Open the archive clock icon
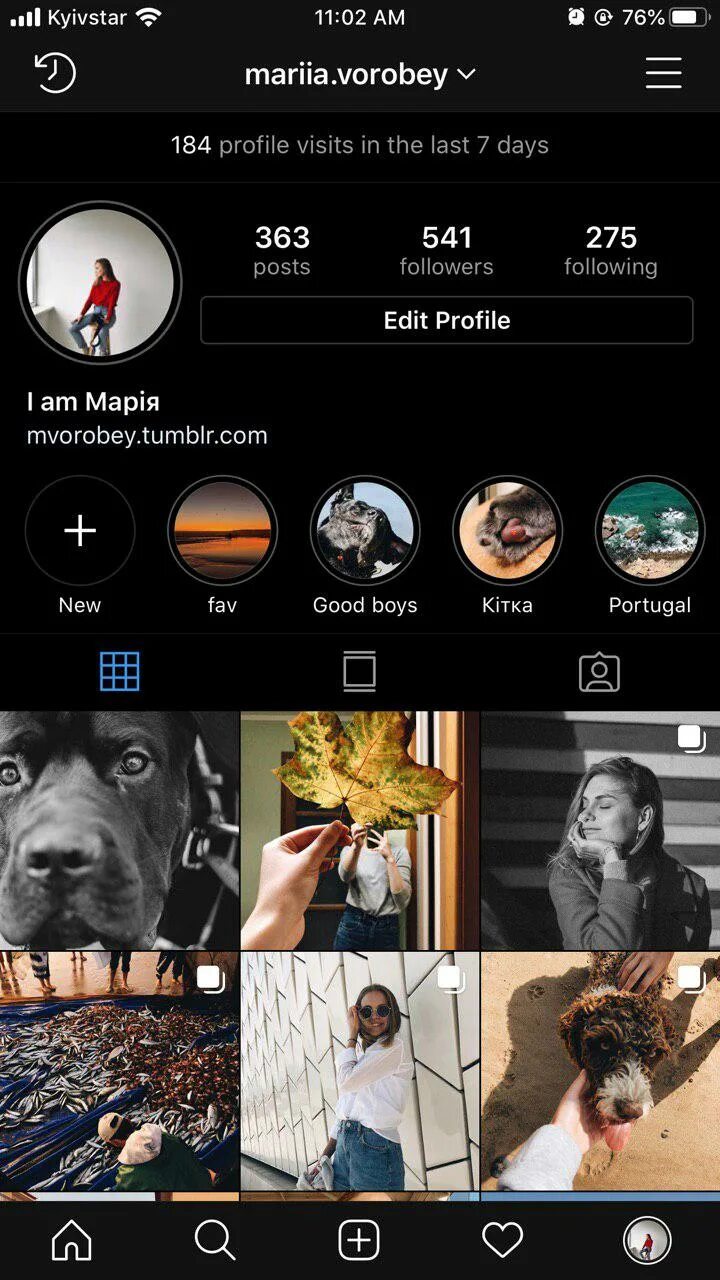Image resolution: width=720 pixels, height=1280 pixels. pos(55,74)
